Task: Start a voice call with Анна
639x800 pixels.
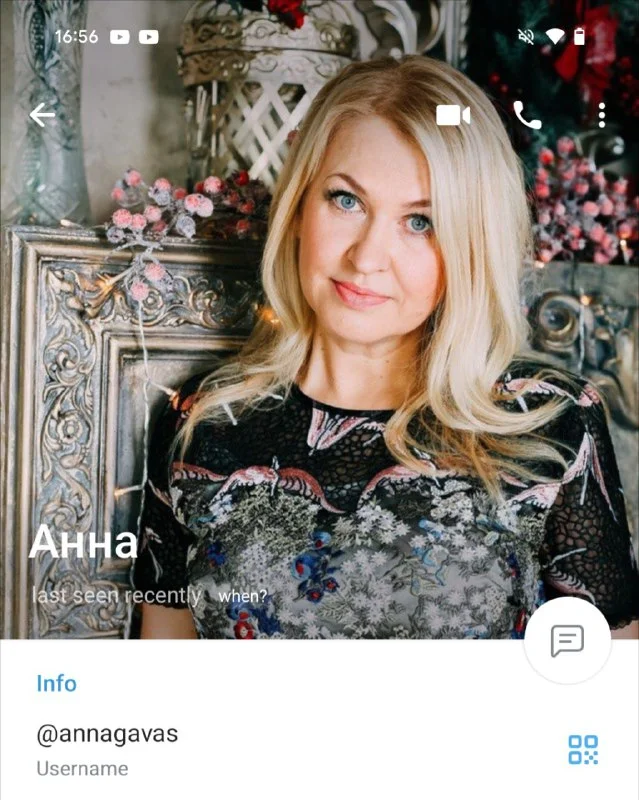Action: click(x=527, y=115)
